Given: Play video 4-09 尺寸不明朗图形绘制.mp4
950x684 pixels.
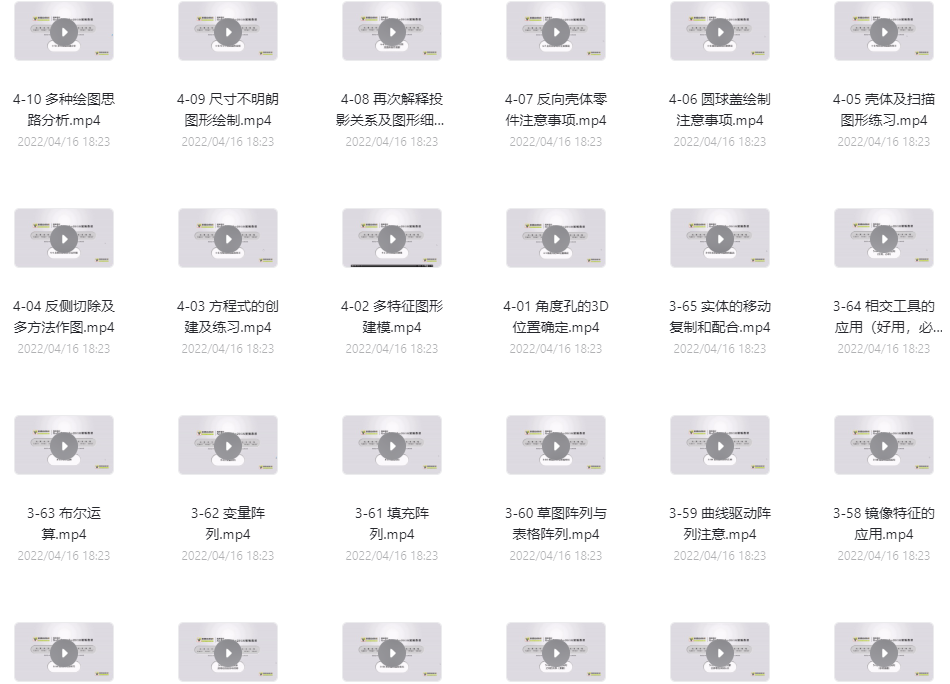Looking at the screenshot, I should (x=228, y=32).
